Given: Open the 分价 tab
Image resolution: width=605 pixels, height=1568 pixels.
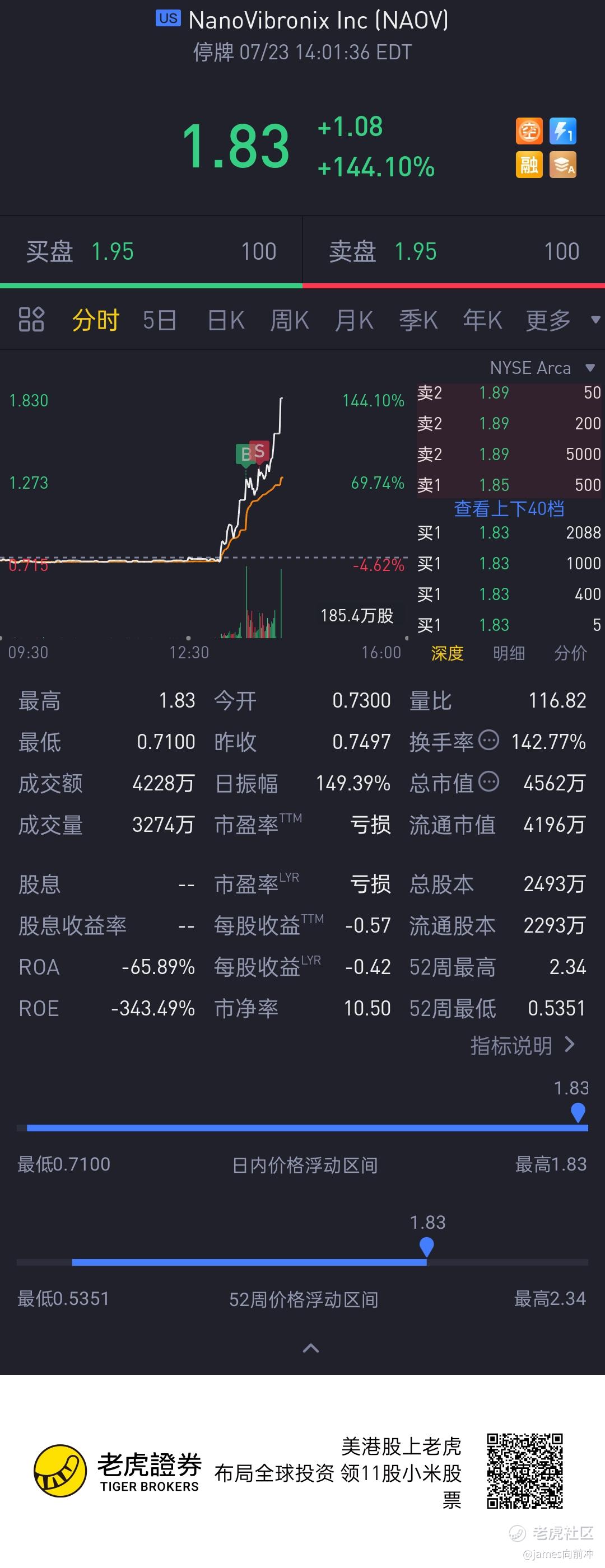Looking at the screenshot, I should point(570,653).
